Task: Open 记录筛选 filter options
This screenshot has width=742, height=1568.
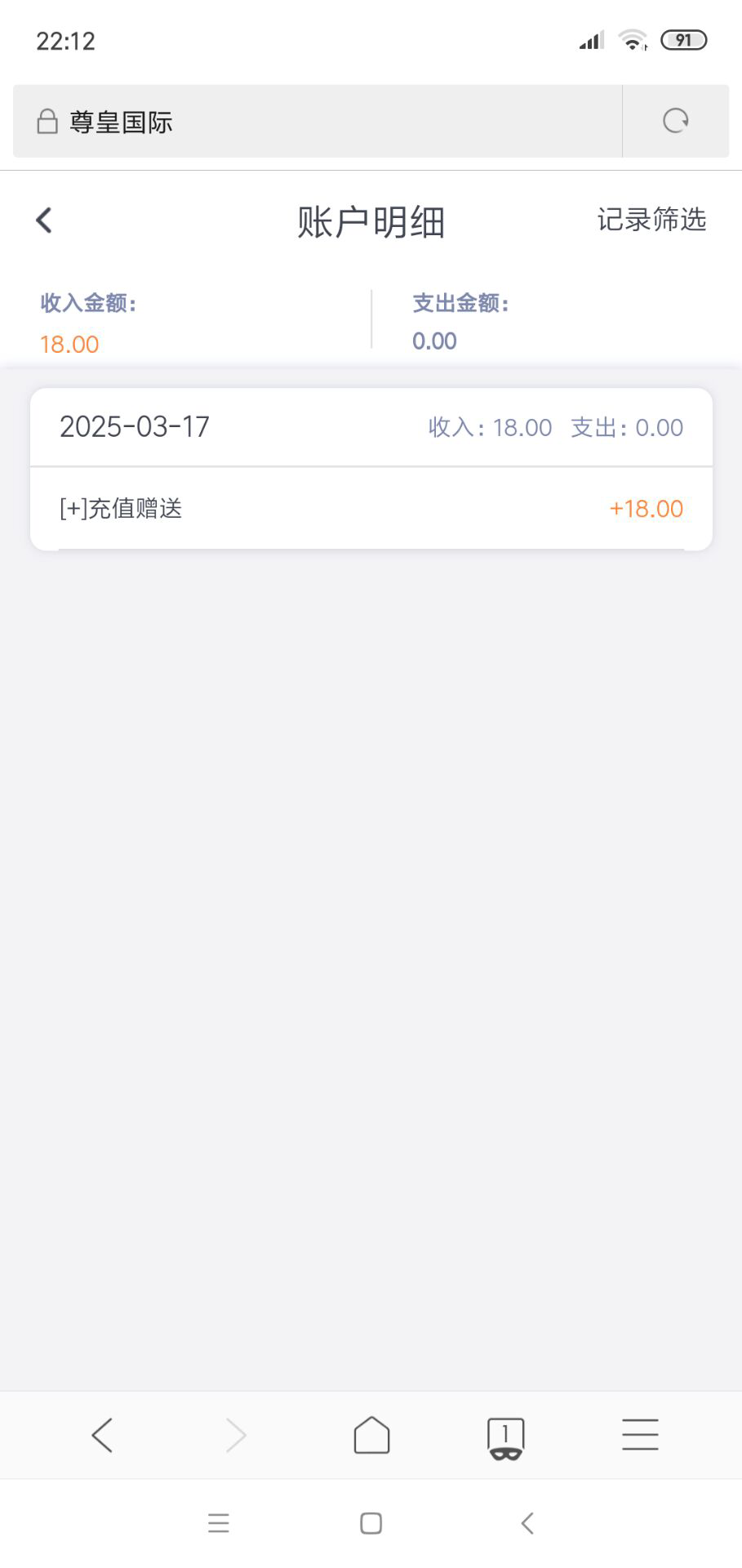Action: (x=651, y=220)
